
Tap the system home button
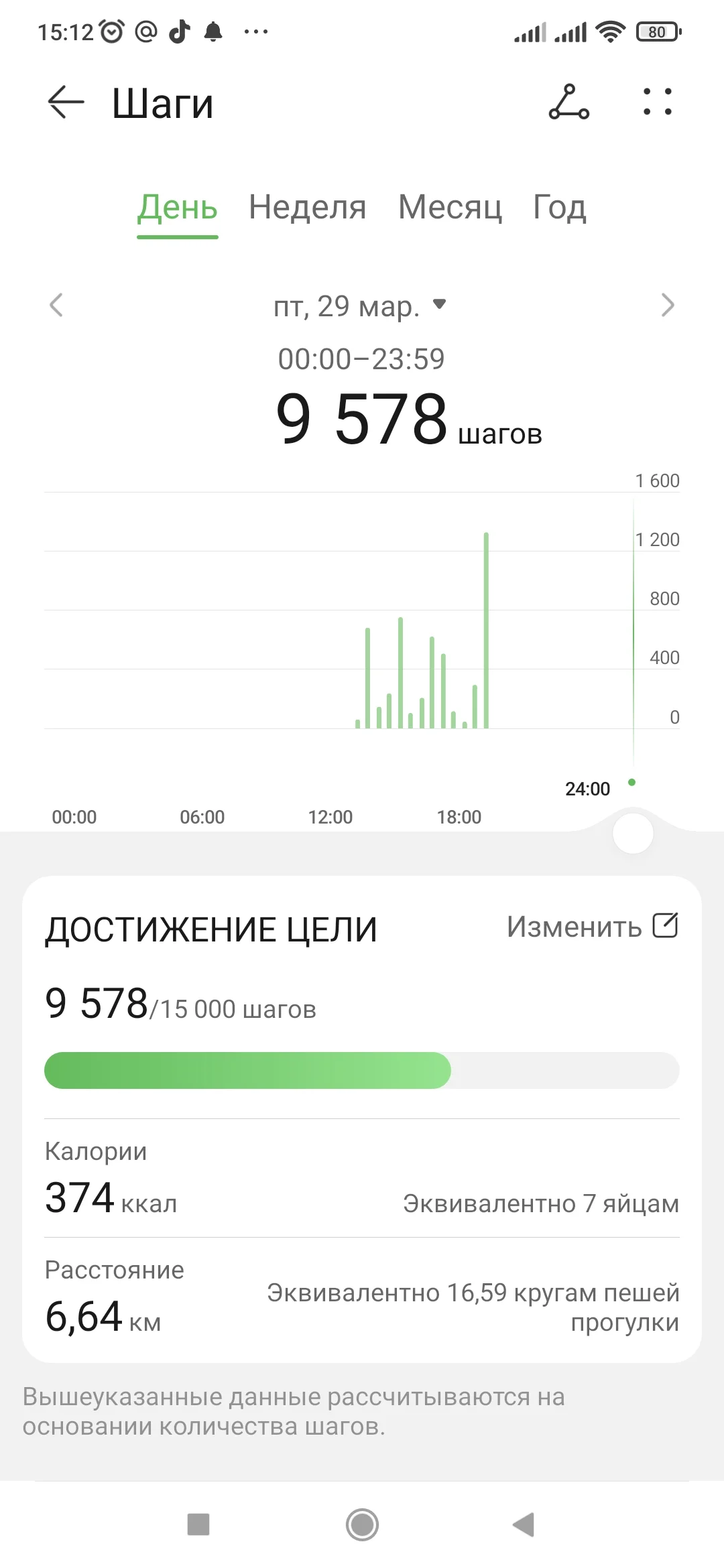point(362,1524)
